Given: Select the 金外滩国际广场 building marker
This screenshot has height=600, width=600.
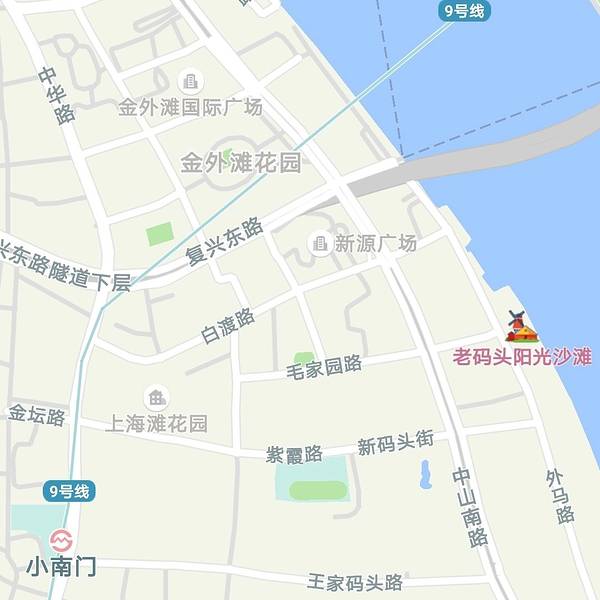Looking at the screenshot, I should coord(190,81).
